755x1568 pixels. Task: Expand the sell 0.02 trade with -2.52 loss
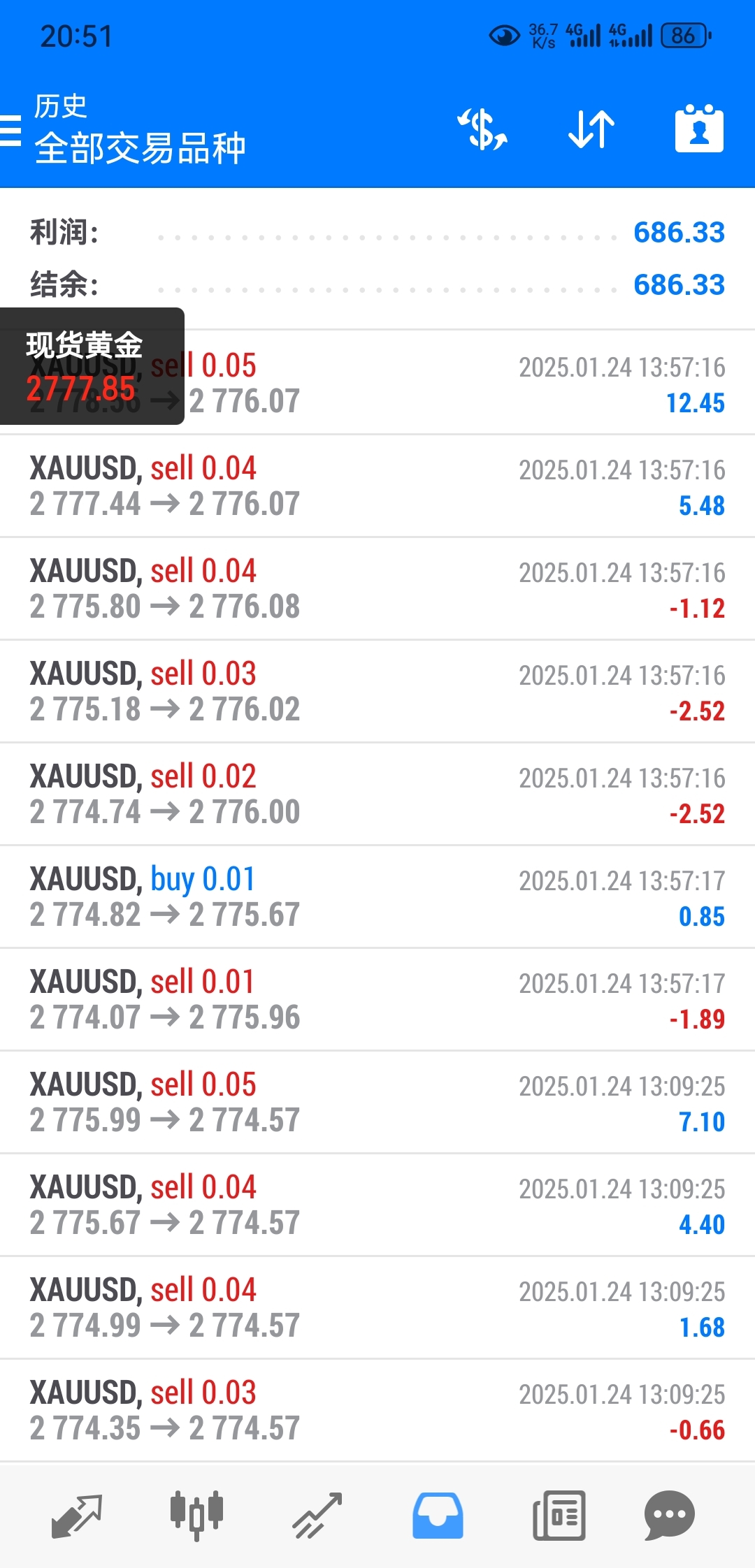click(377, 794)
